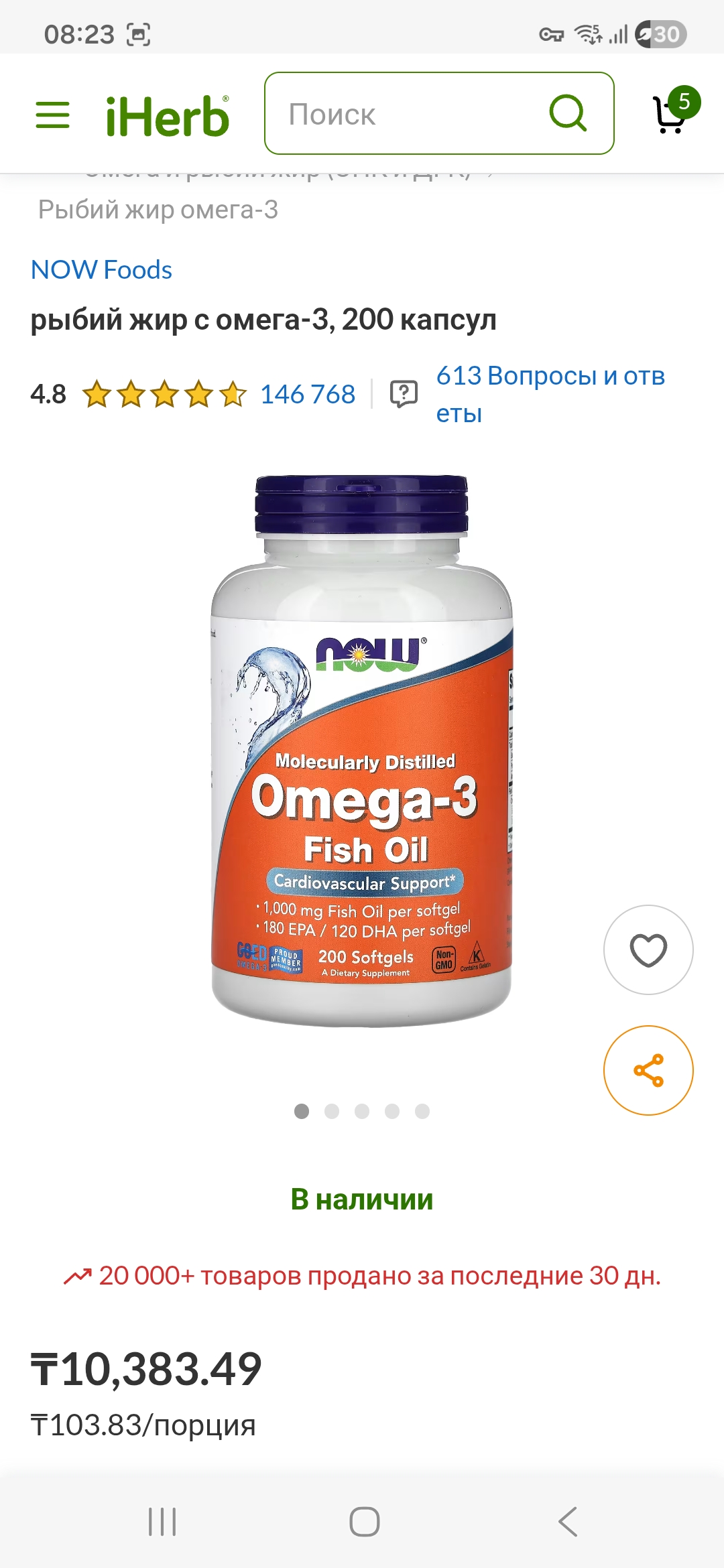Open the shopping cart with 5 items
Screen dimensions: 724x1568
coord(672,113)
